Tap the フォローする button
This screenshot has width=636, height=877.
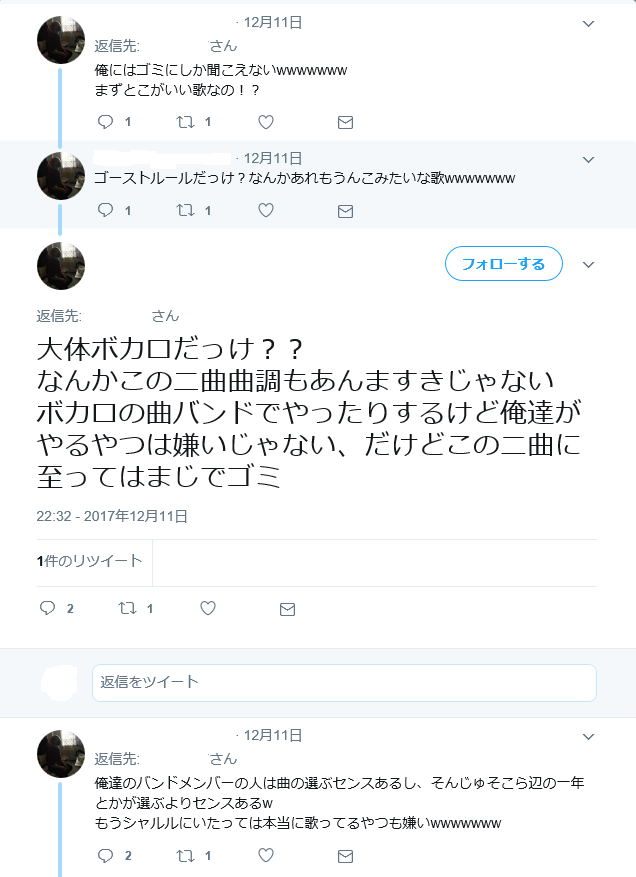click(503, 264)
